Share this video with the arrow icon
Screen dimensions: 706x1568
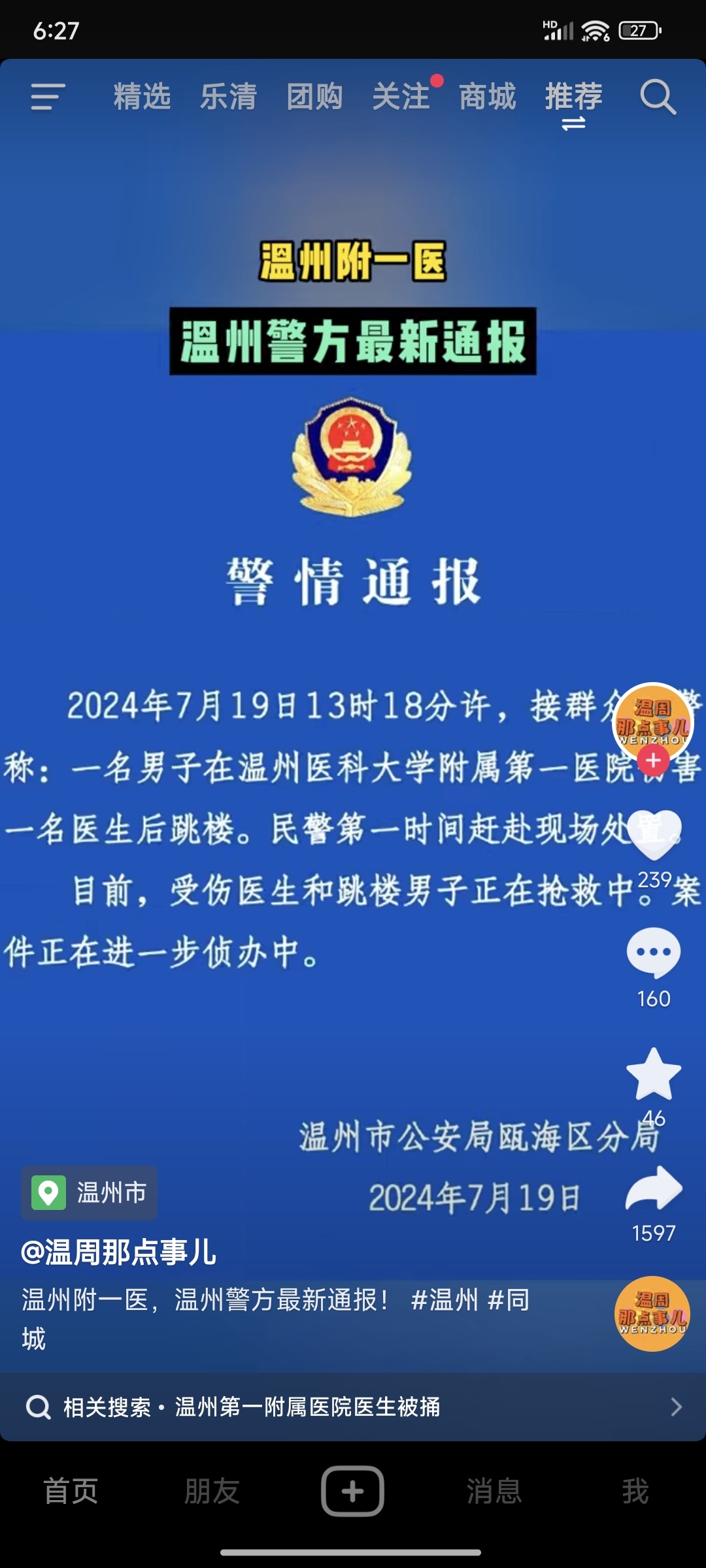654,1189
